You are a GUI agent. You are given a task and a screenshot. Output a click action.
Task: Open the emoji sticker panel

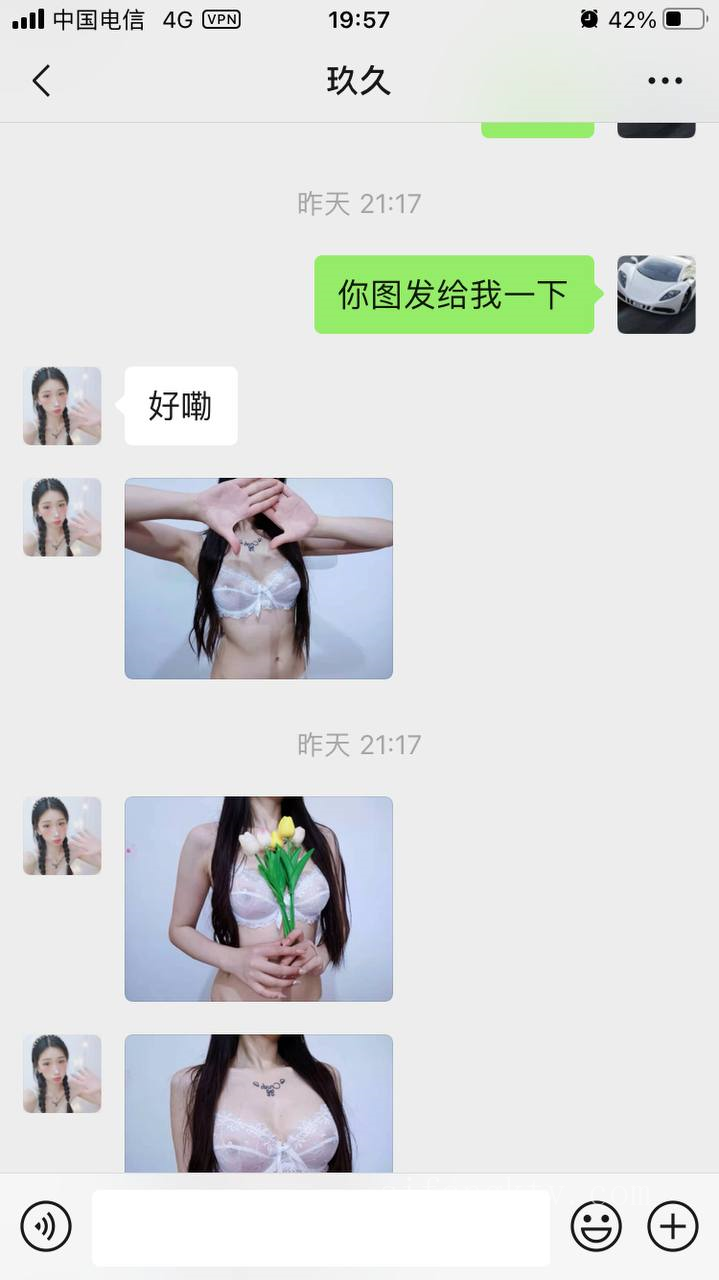(596, 1226)
